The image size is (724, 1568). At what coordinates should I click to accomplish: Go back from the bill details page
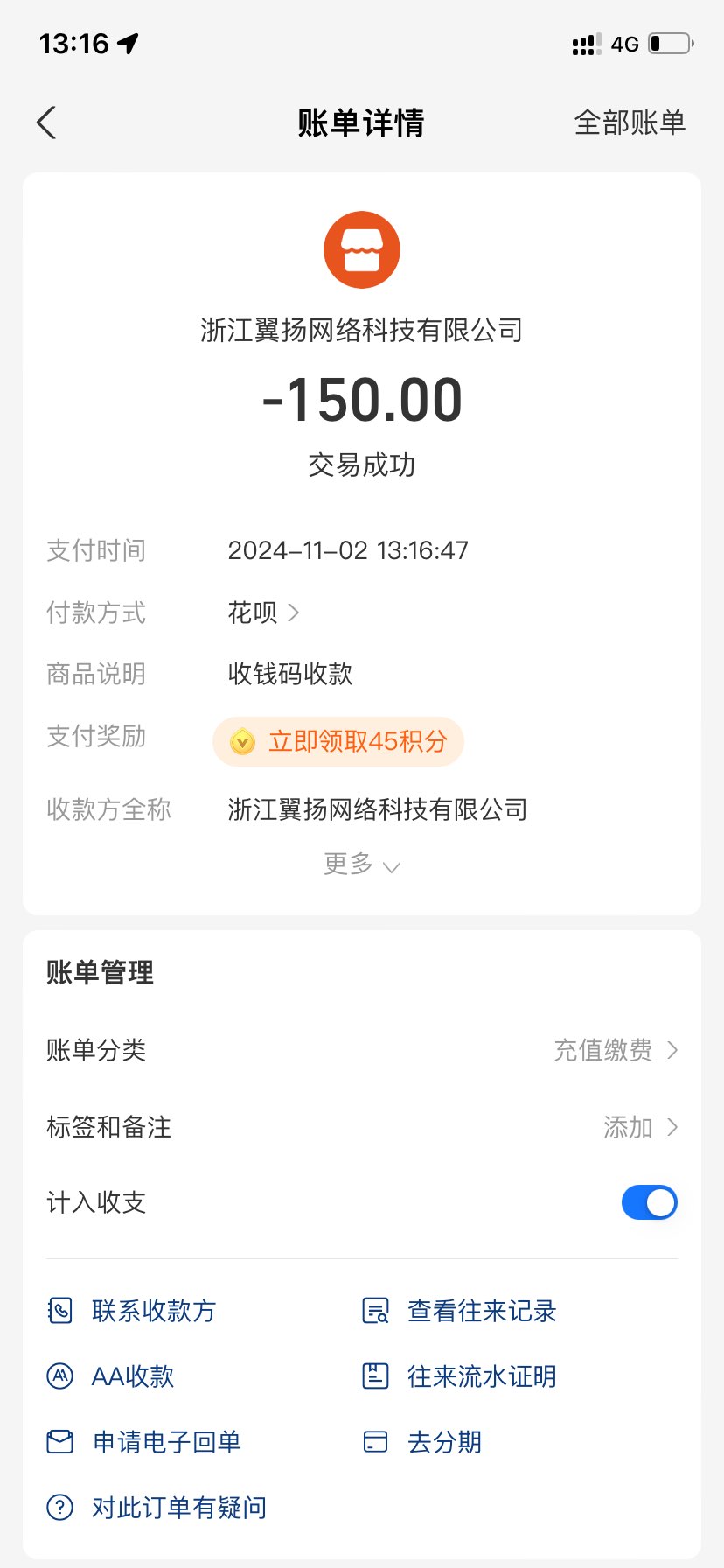pyautogui.click(x=47, y=122)
